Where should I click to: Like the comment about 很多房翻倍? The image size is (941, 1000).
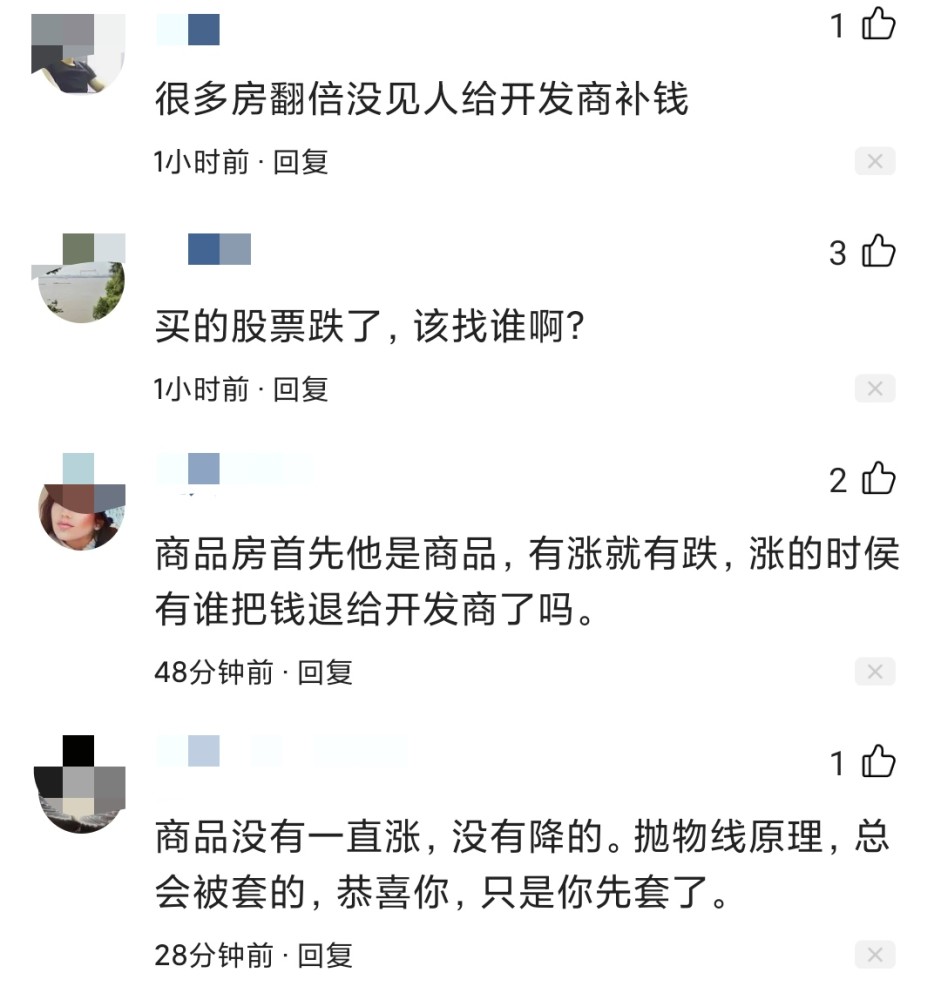[878, 24]
